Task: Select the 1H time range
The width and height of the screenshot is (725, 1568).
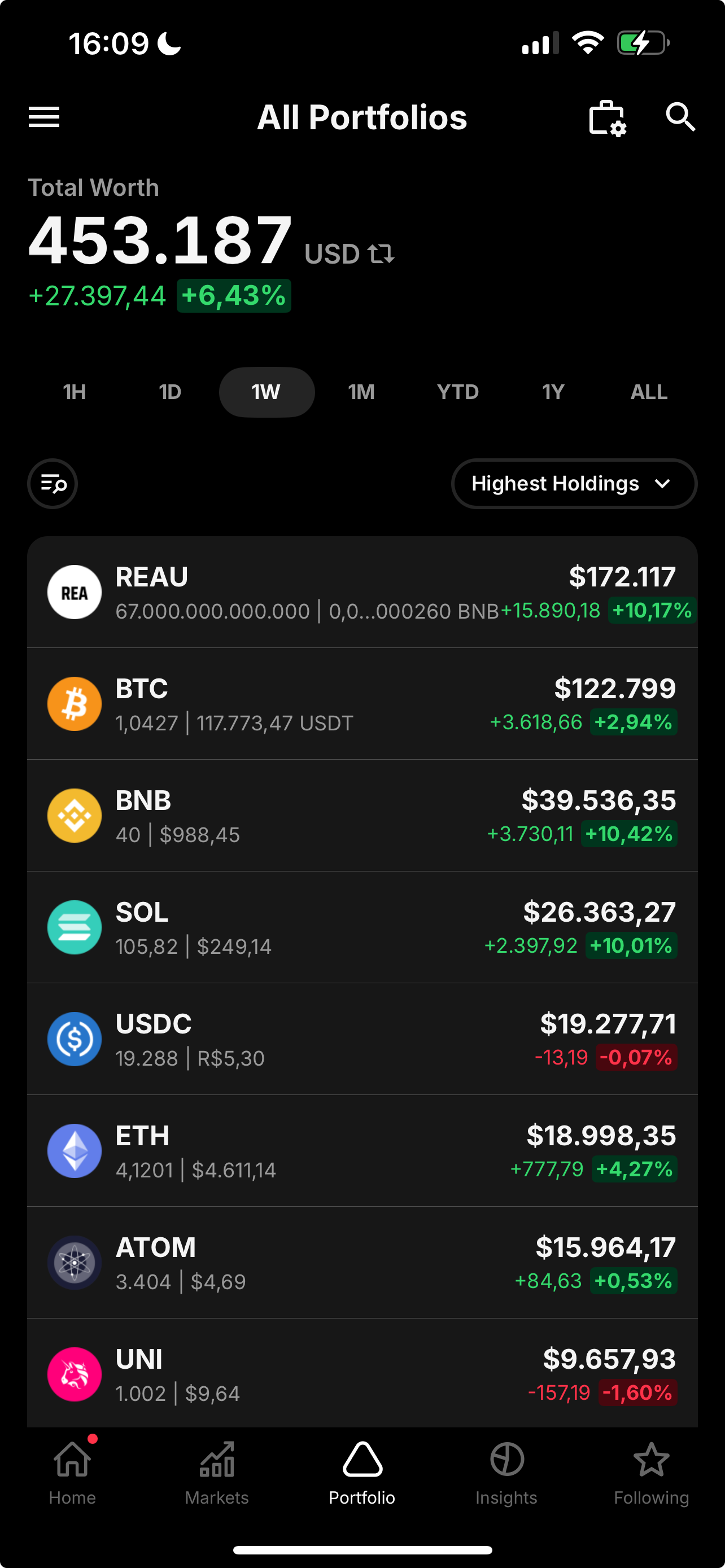Action: click(75, 392)
